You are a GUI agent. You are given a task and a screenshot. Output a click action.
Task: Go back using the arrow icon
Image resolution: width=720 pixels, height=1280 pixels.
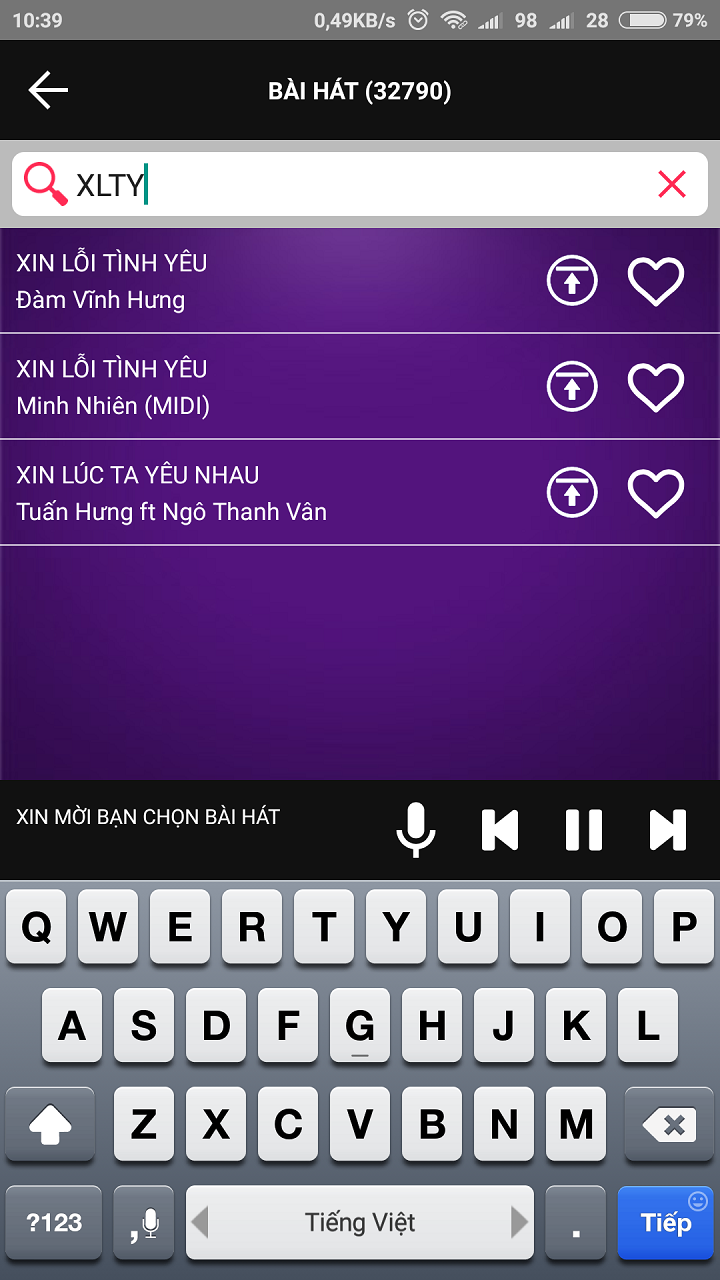(48, 91)
